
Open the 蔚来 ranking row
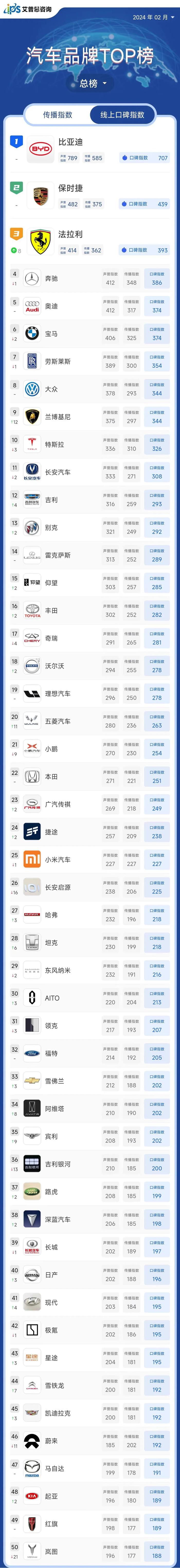(x=90, y=1441)
